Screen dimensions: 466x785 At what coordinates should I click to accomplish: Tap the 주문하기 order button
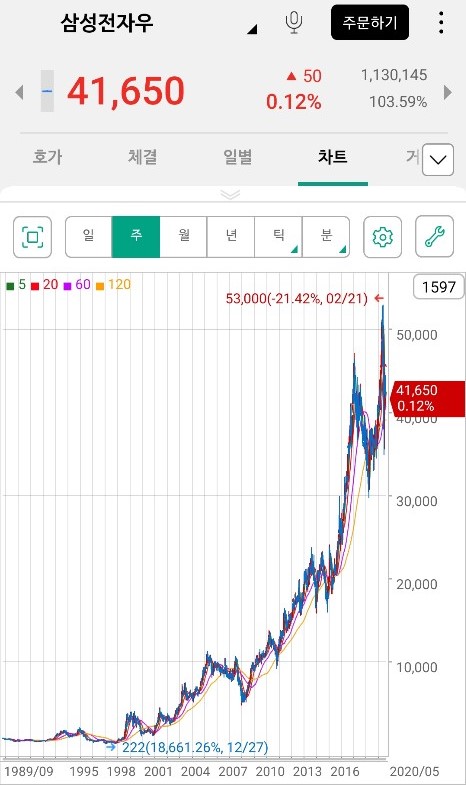(370, 23)
